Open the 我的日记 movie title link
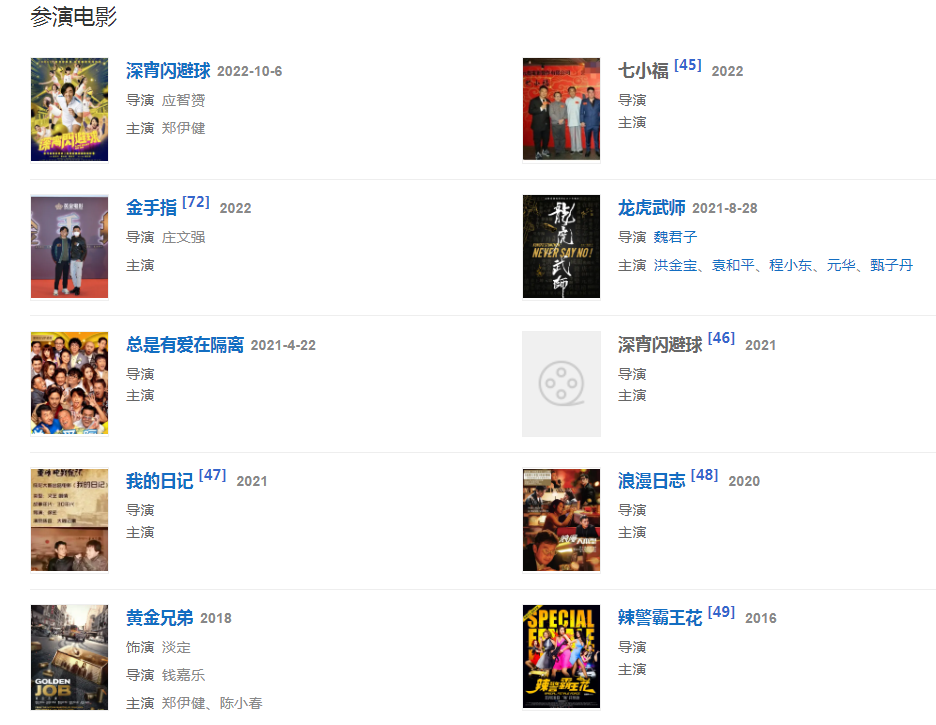The image size is (936, 725). [159, 481]
